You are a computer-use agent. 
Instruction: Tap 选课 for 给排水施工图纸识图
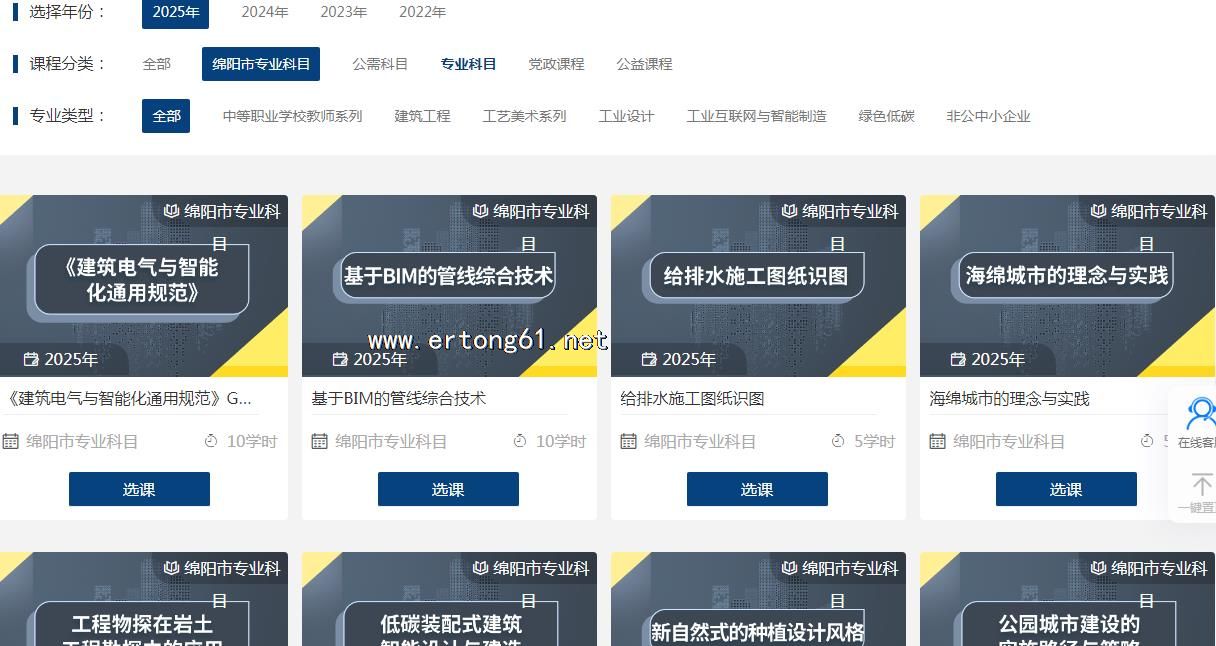(757, 489)
